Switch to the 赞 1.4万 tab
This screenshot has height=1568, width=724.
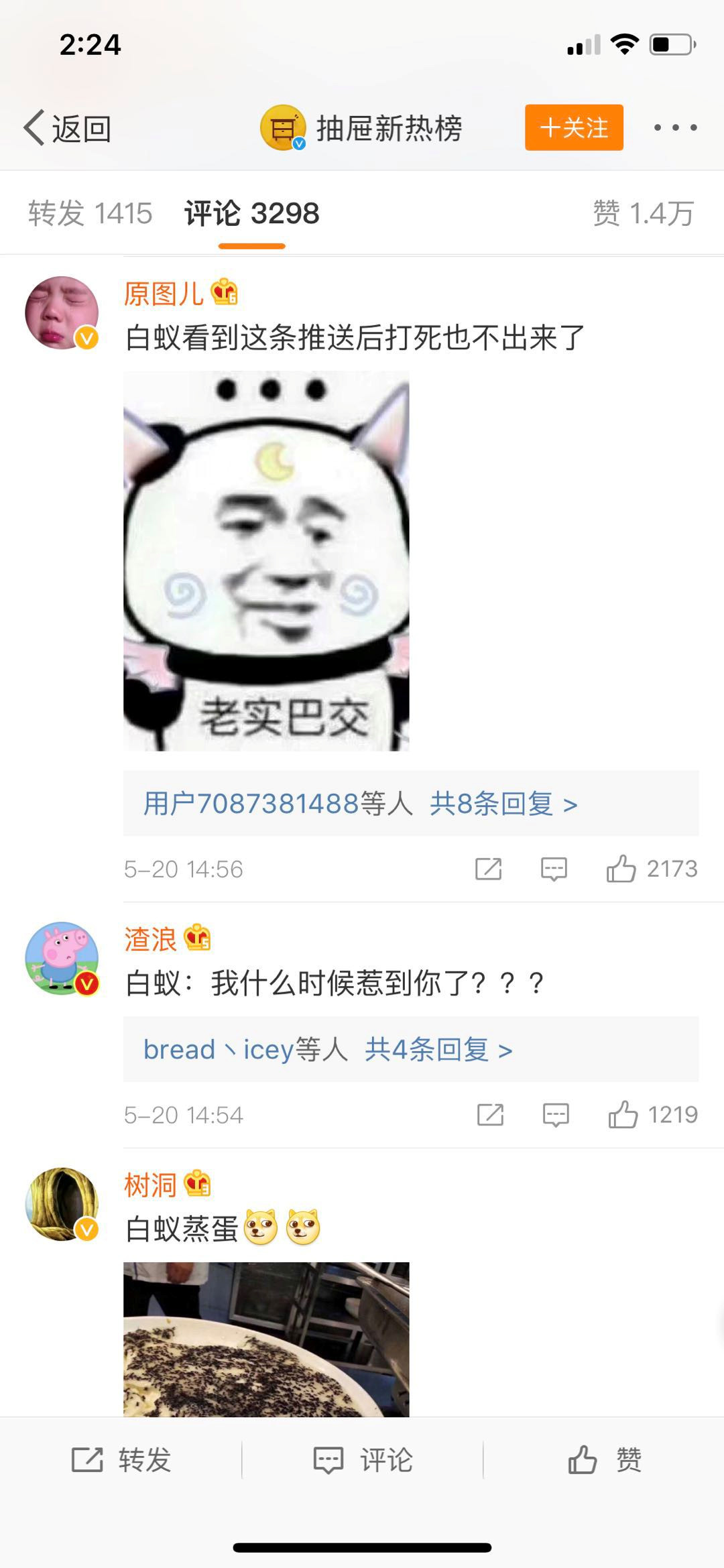(x=642, y=214)
